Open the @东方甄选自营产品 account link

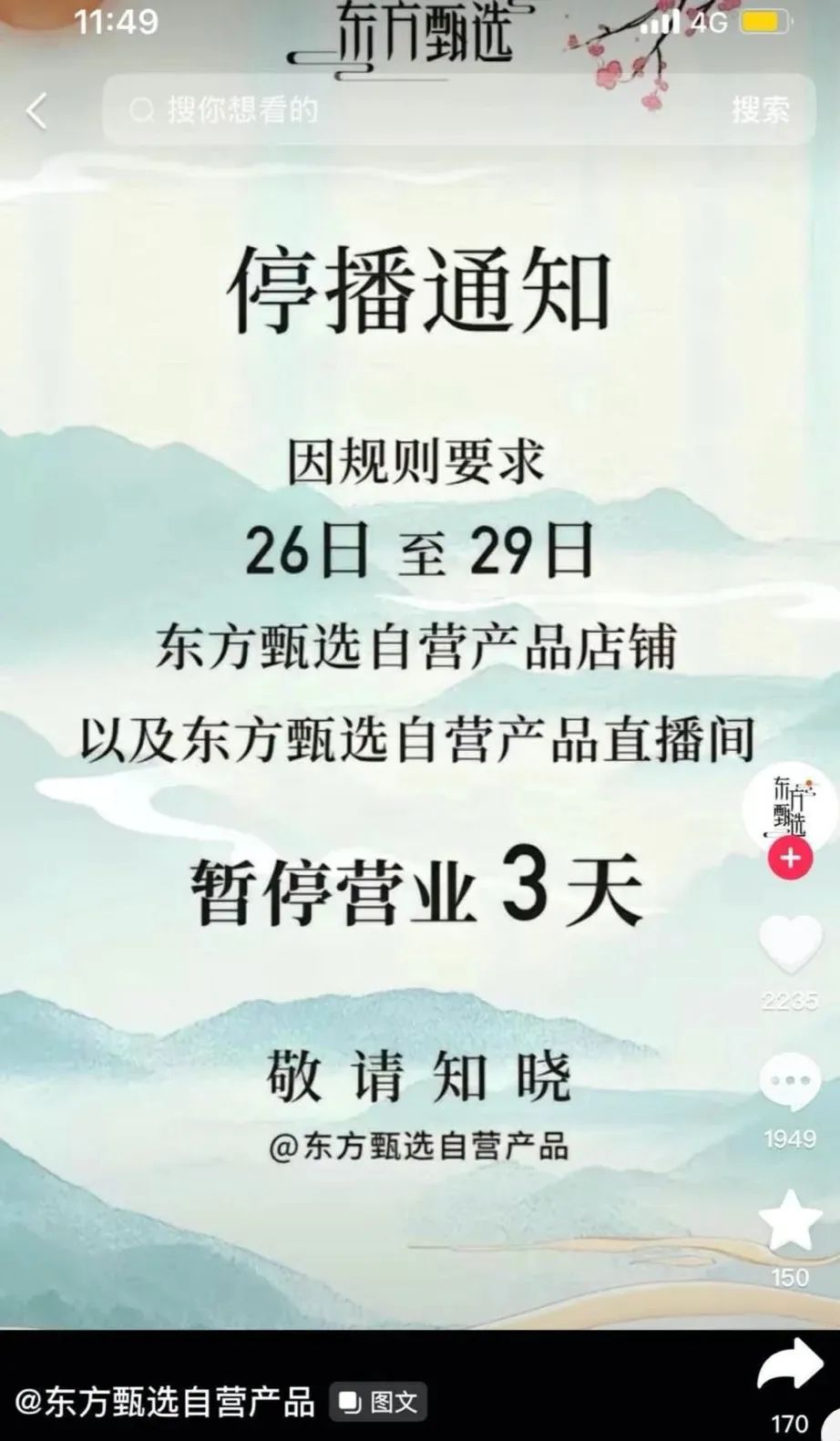pos(166,1402)
